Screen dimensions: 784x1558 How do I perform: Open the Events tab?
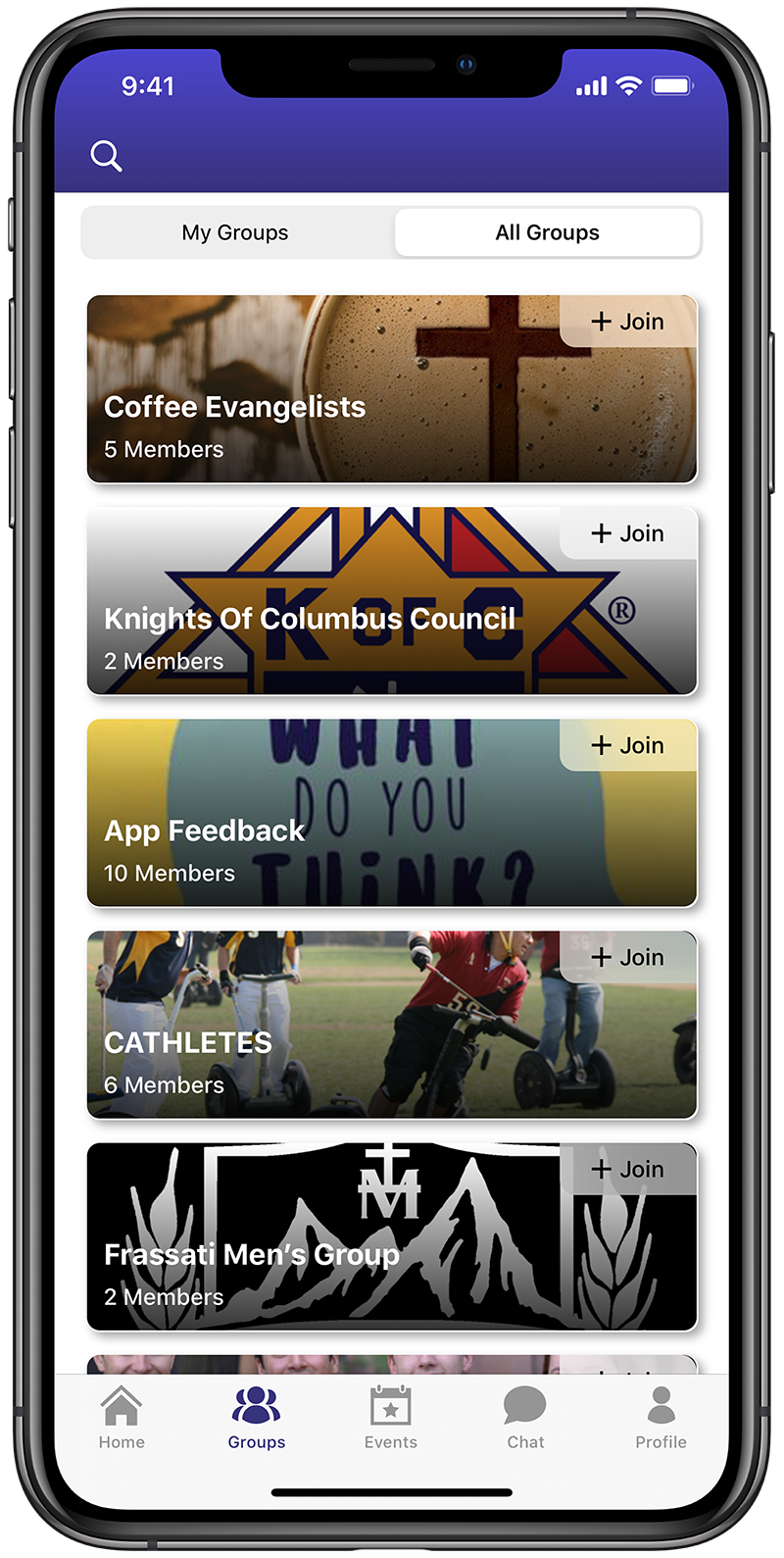[x=391, y=1418]
